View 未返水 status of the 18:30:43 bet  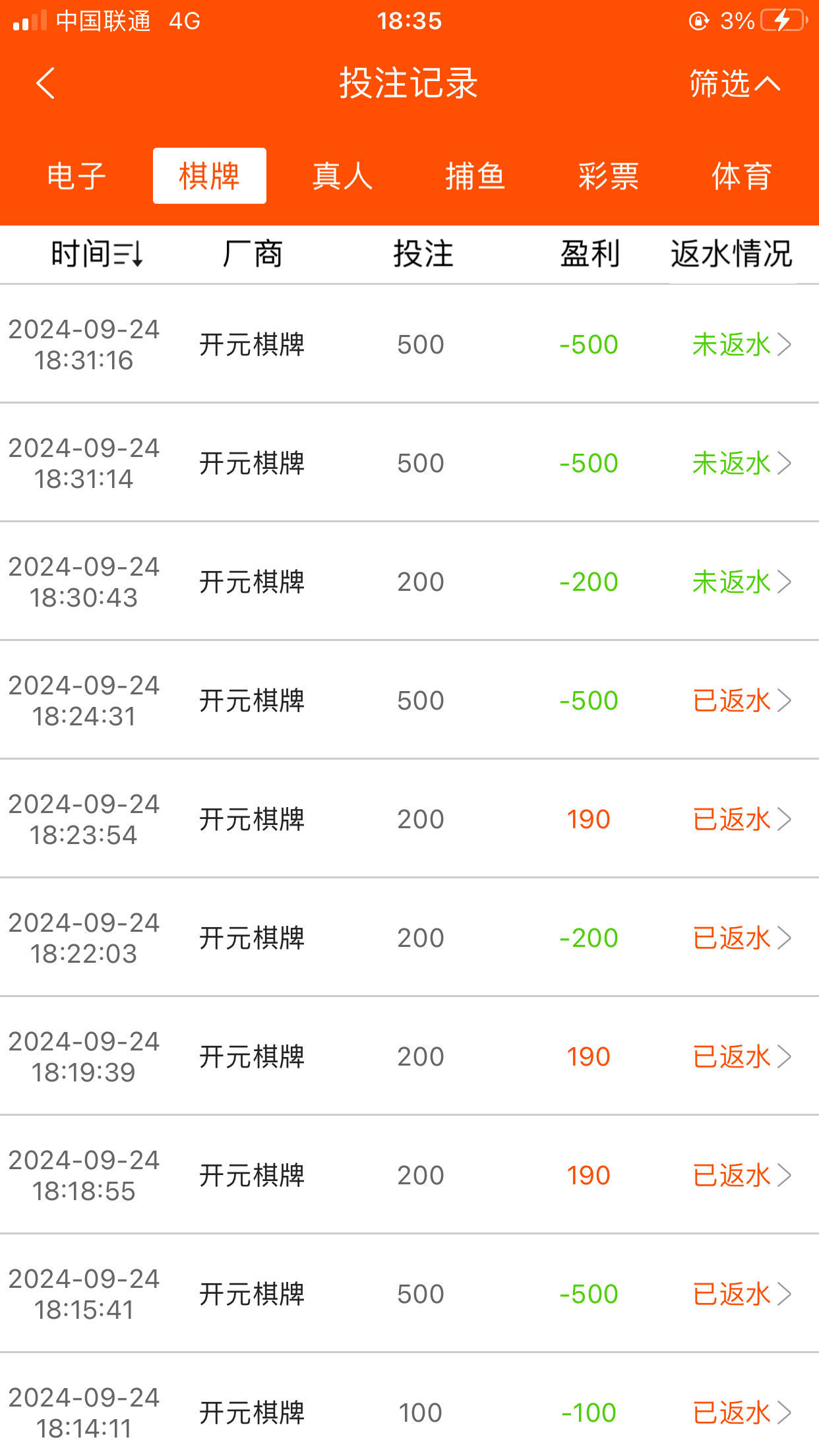click(732, 581)
